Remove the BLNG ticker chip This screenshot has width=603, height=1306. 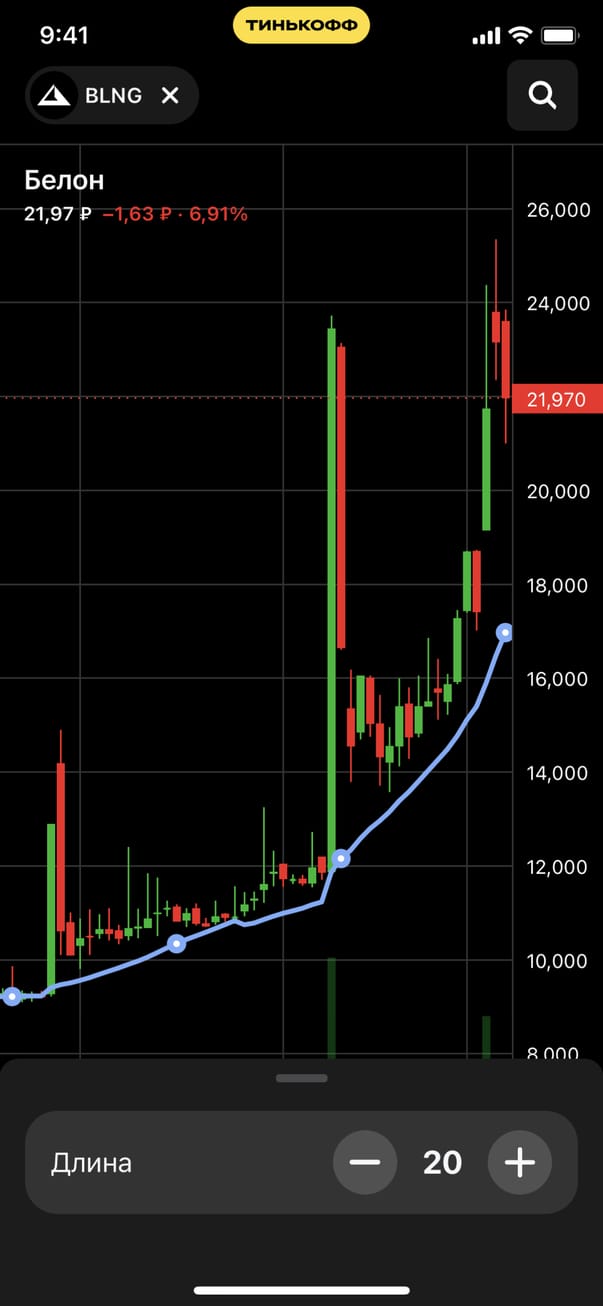(x=170, y=95)
